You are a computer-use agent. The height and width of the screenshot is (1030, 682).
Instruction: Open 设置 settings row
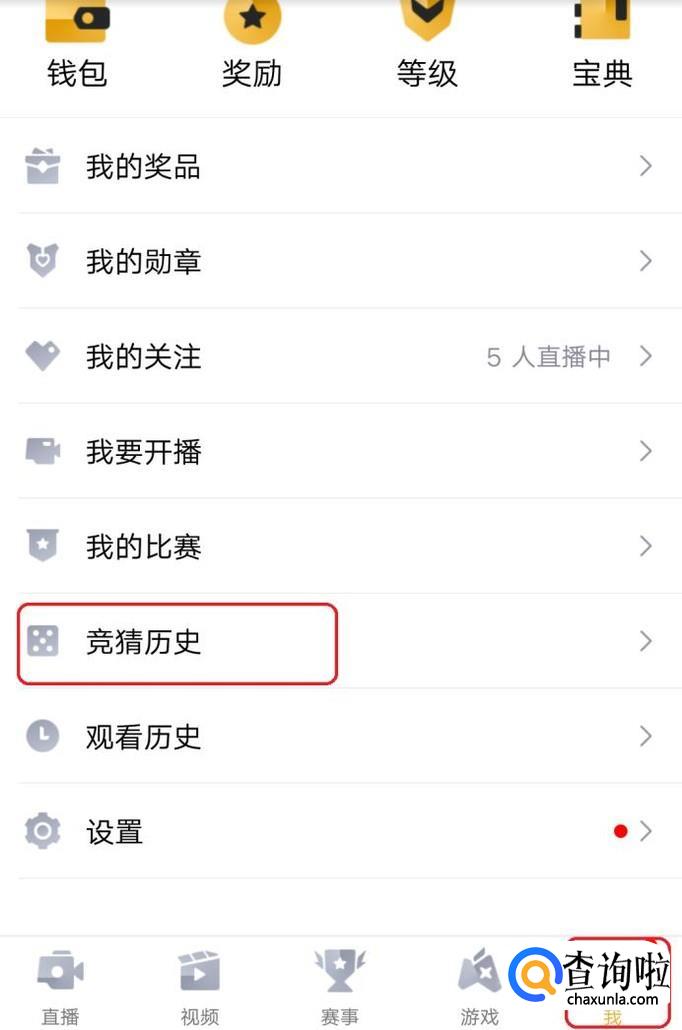coord(340,831)
